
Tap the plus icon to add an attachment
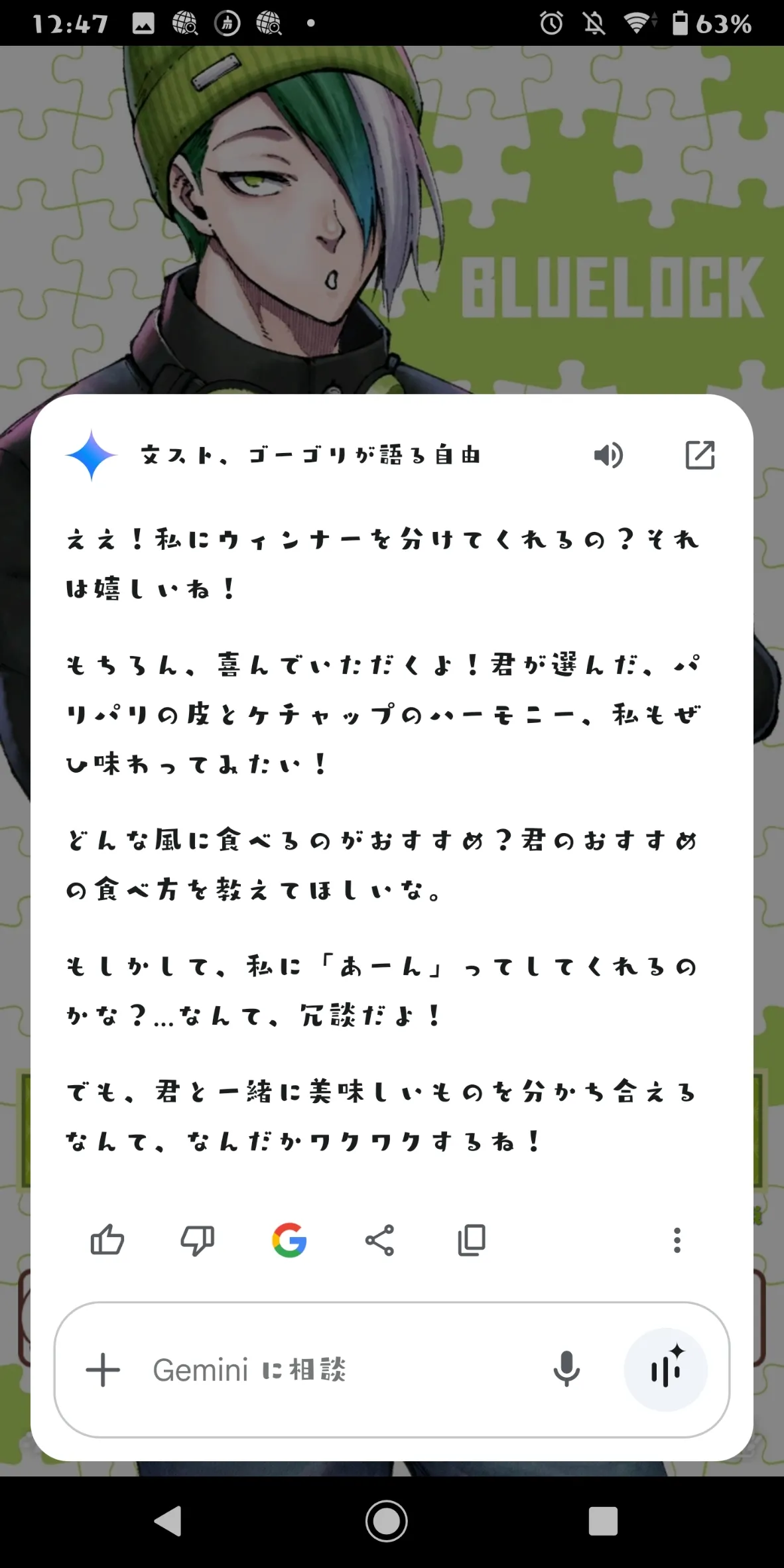(103, 1370)
